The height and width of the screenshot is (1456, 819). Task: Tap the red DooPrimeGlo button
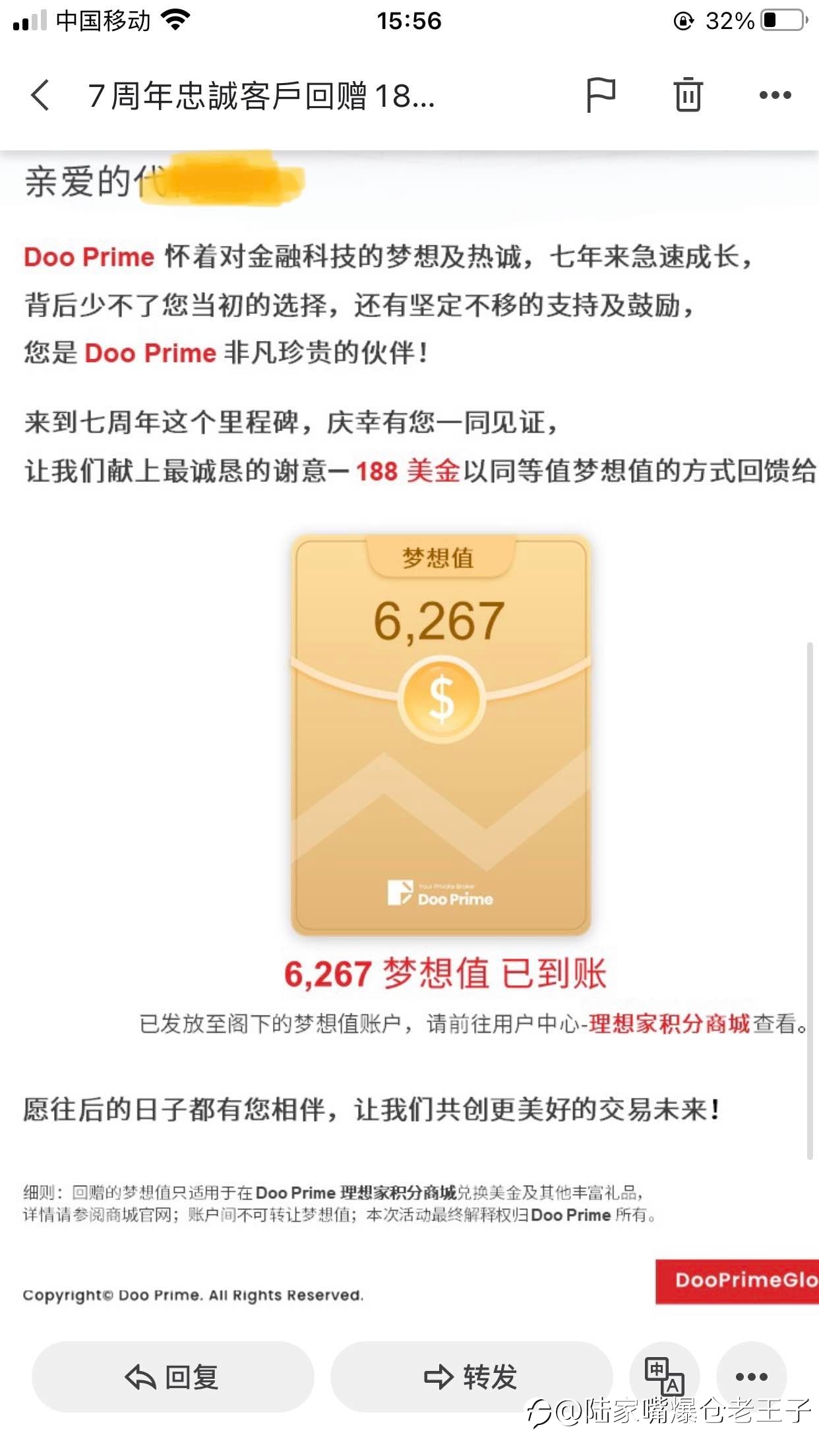[739, 1281]
